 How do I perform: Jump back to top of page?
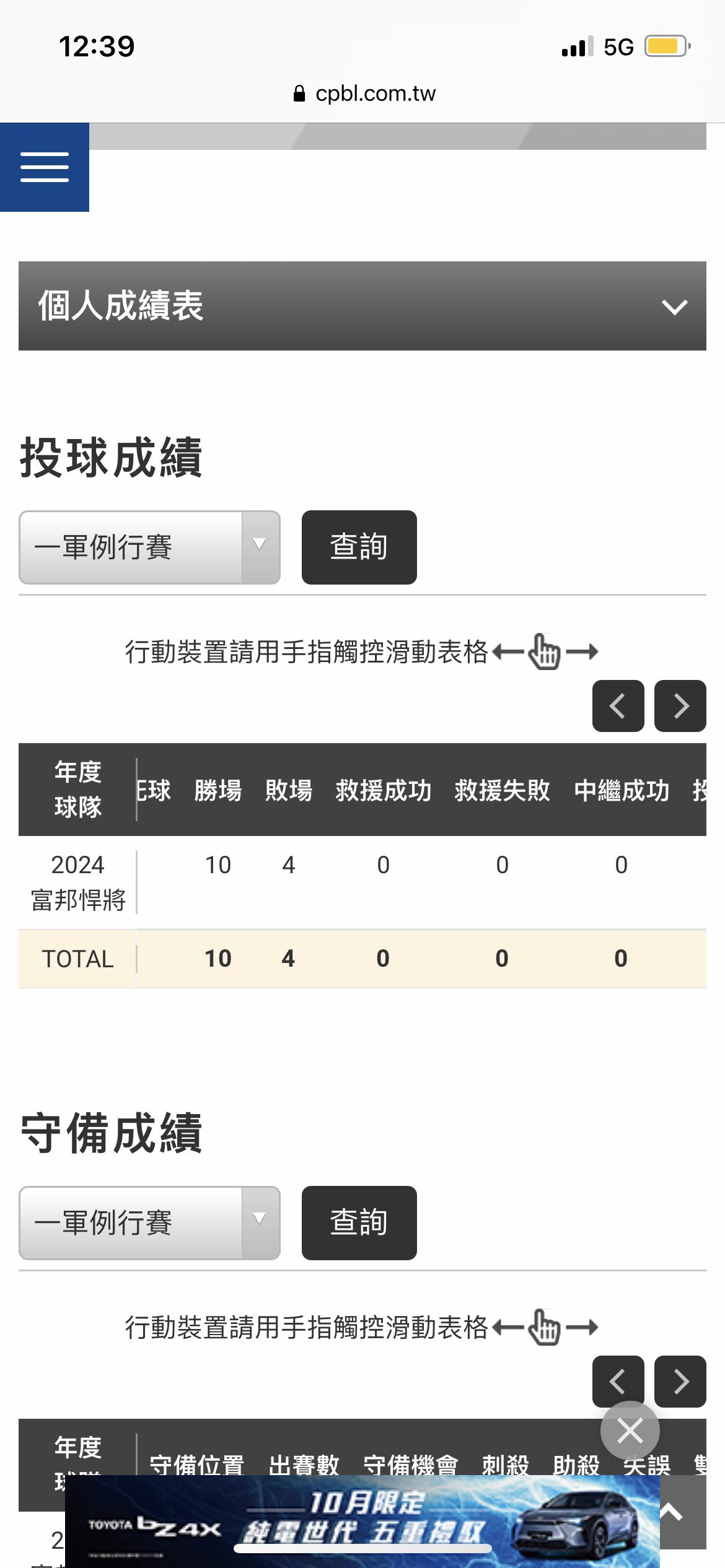(x=683, y=1513)
